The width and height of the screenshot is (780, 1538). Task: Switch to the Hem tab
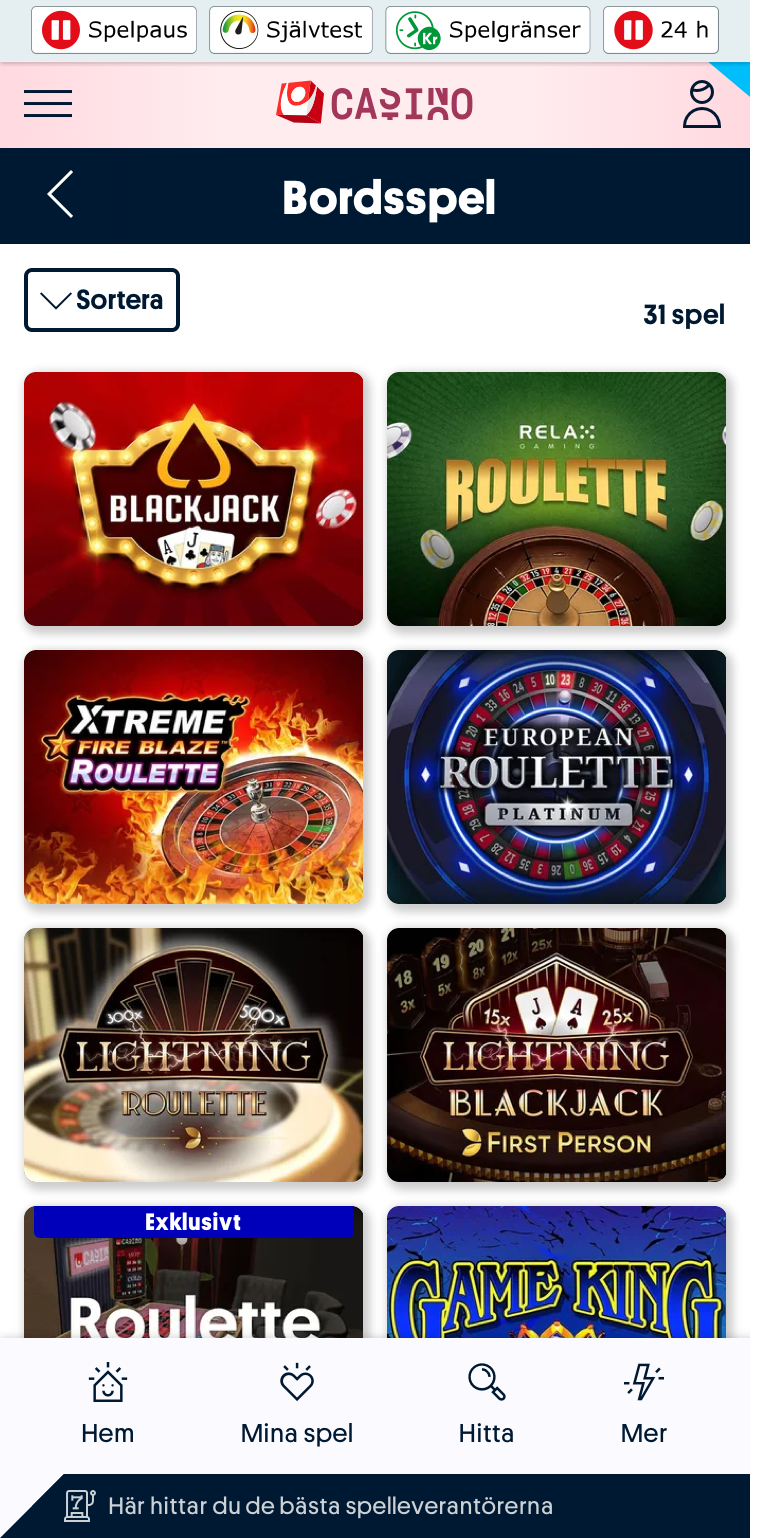[107, 1405]
